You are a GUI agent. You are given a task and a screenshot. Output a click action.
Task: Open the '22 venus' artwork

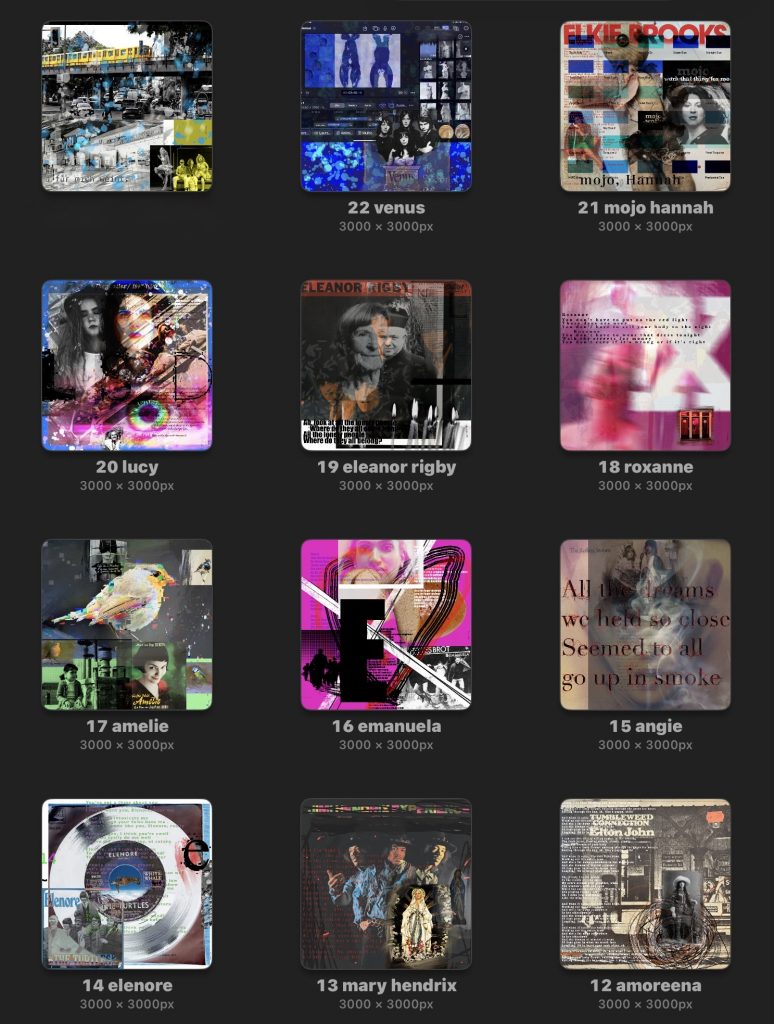click(x=386, y=106)
